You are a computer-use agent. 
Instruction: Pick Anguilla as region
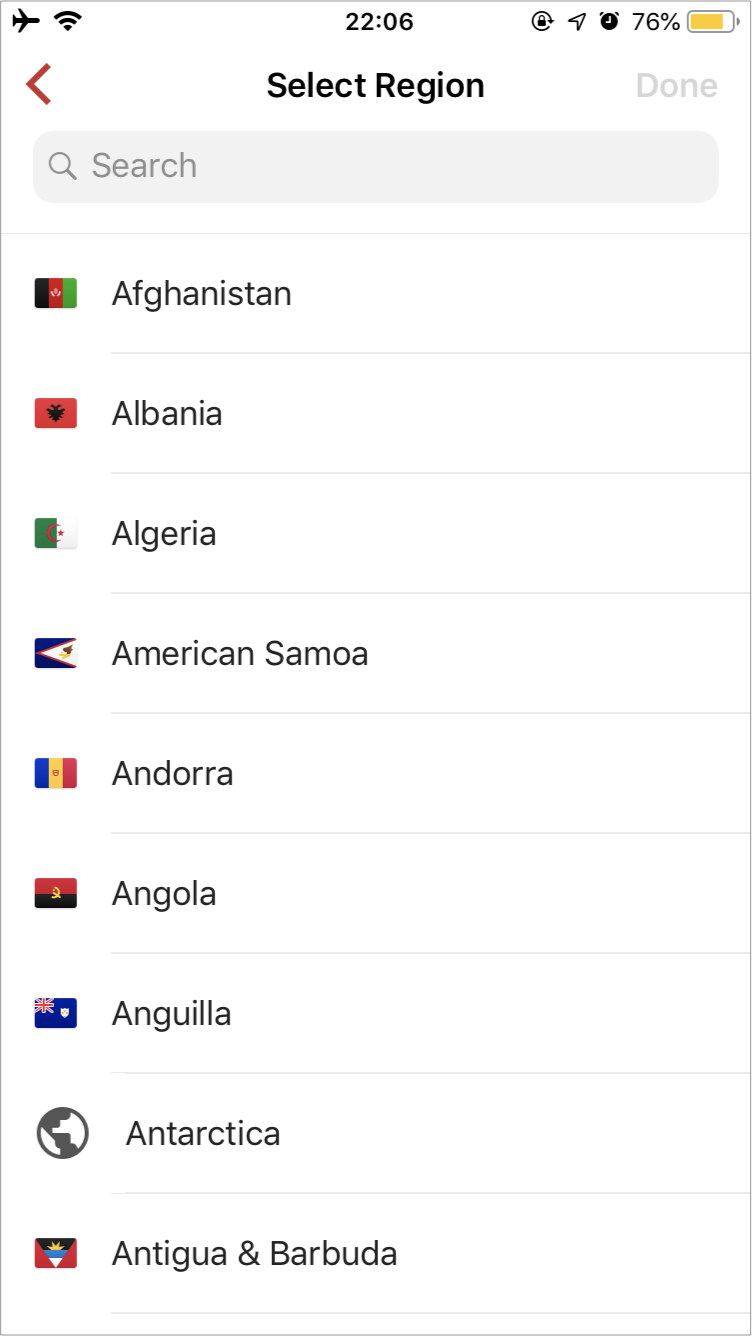pos(376,1013)
